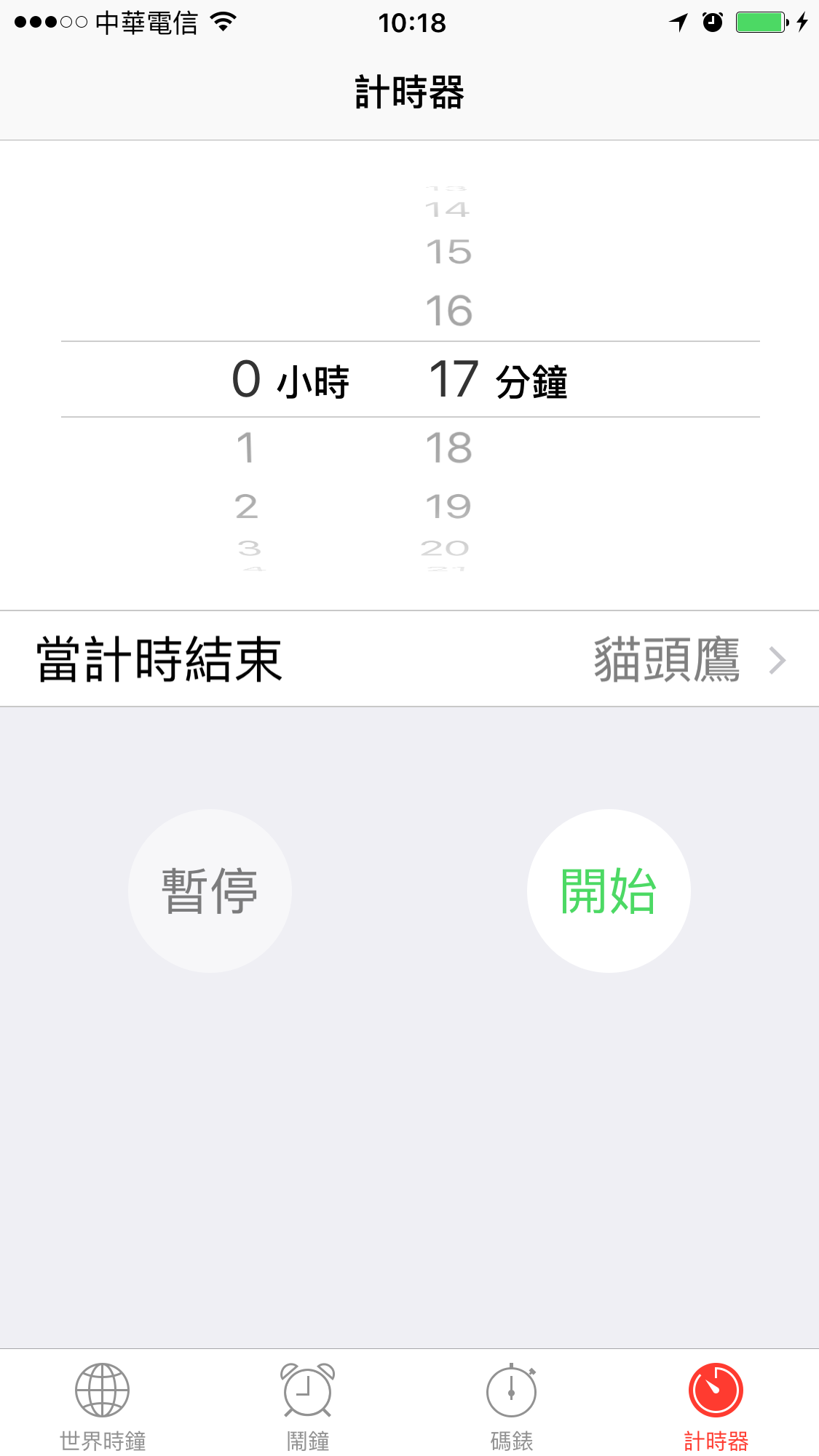Open 當計時結束 sound setting row

(x=409, y=659)
